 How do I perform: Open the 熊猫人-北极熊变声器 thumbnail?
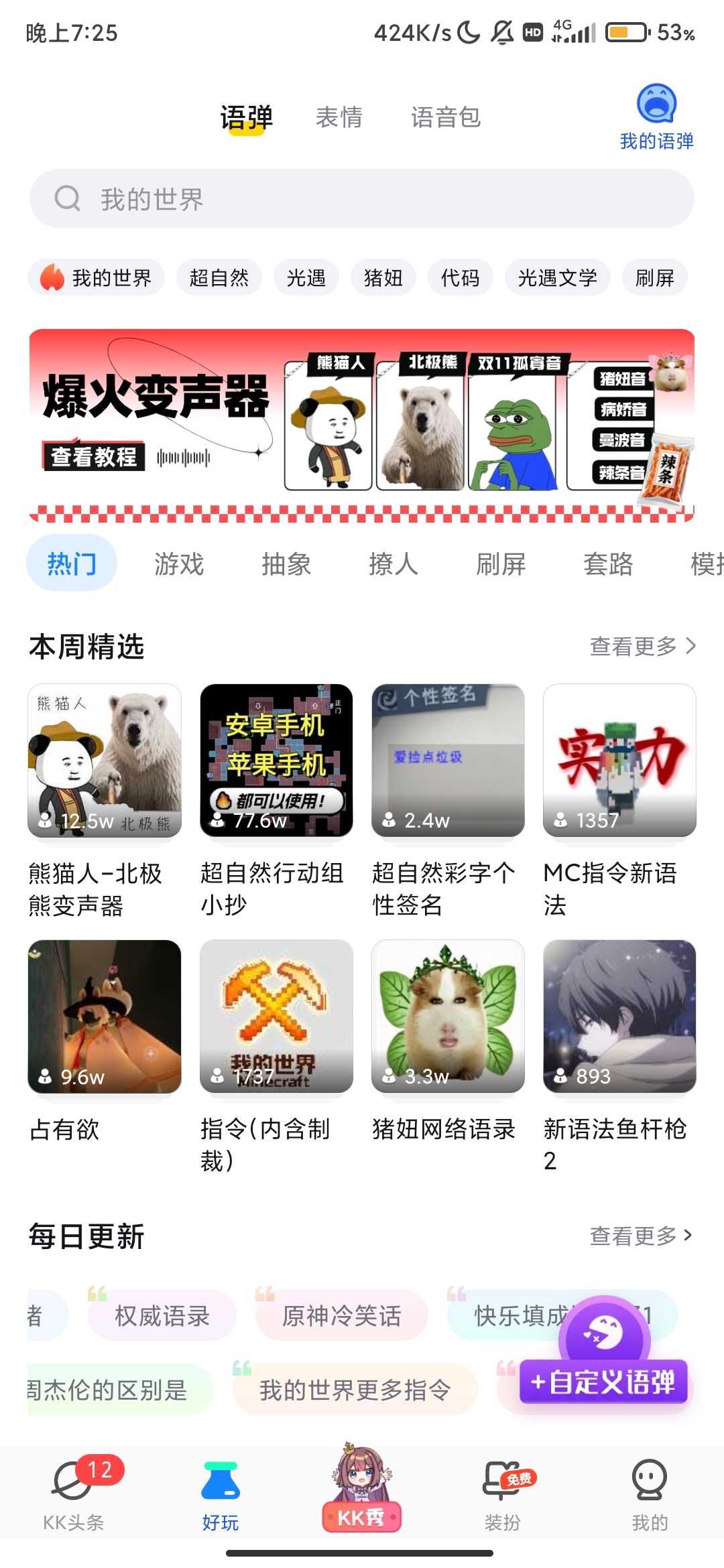click(x=104, y=761)
